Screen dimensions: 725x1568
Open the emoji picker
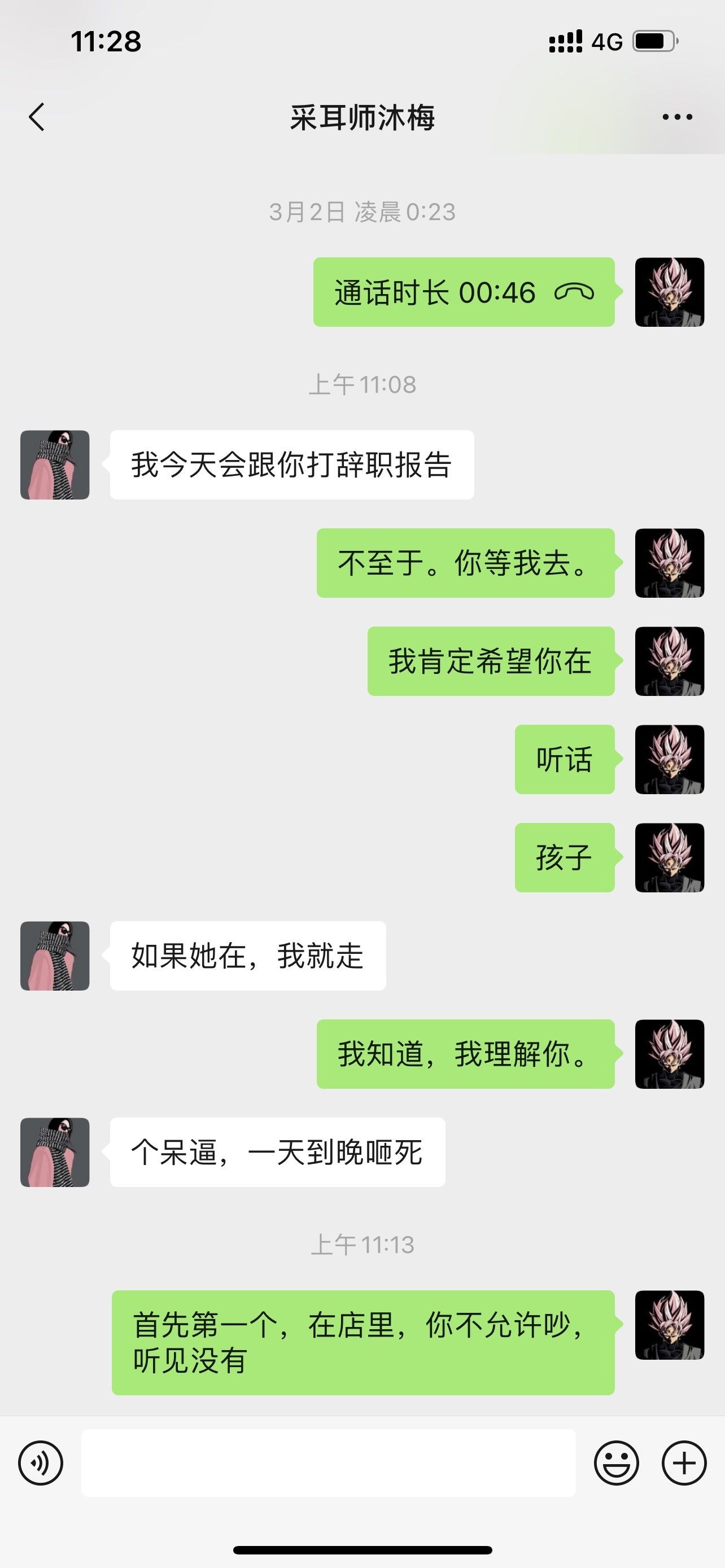click(617, 1464)
